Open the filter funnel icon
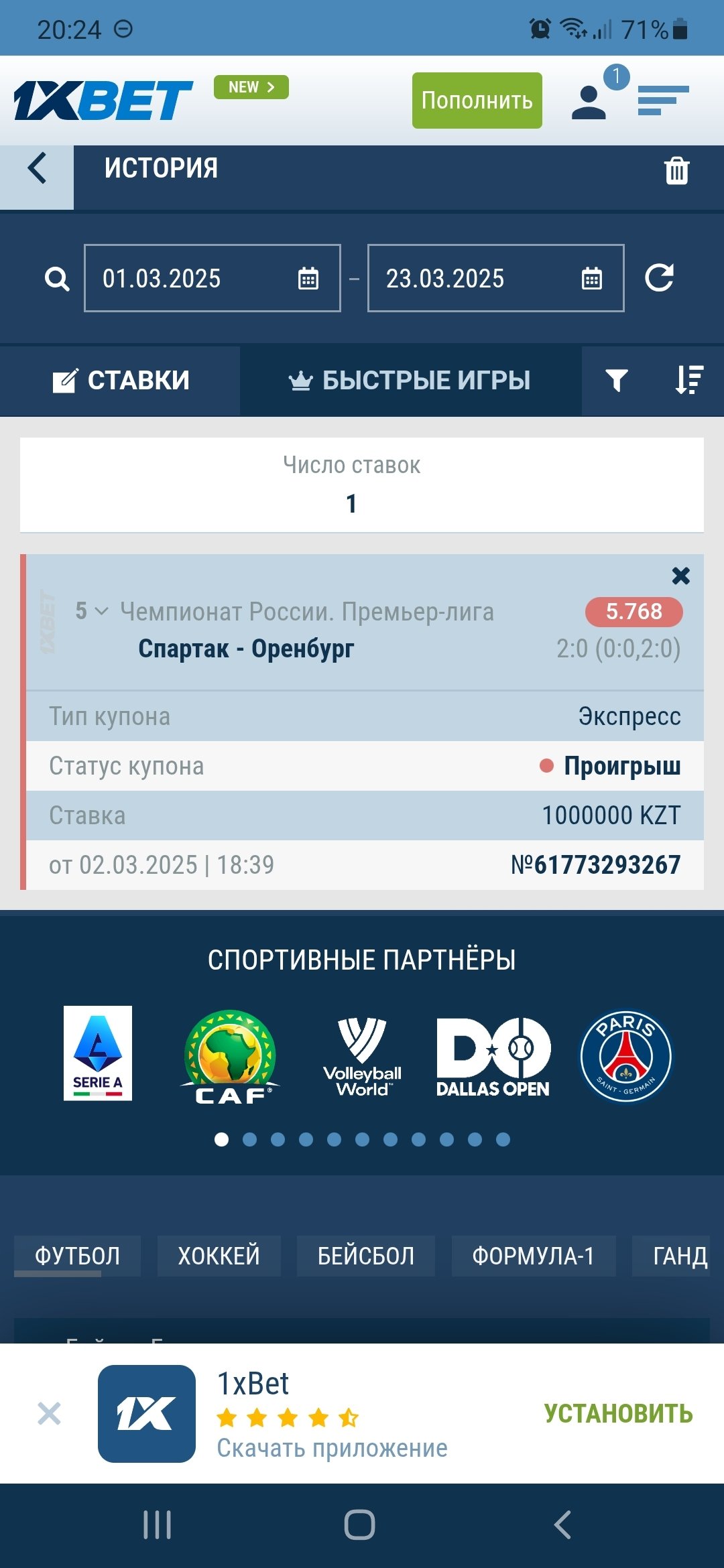The height and width of the screenshot is (1568, 724). tap(616, 381)
